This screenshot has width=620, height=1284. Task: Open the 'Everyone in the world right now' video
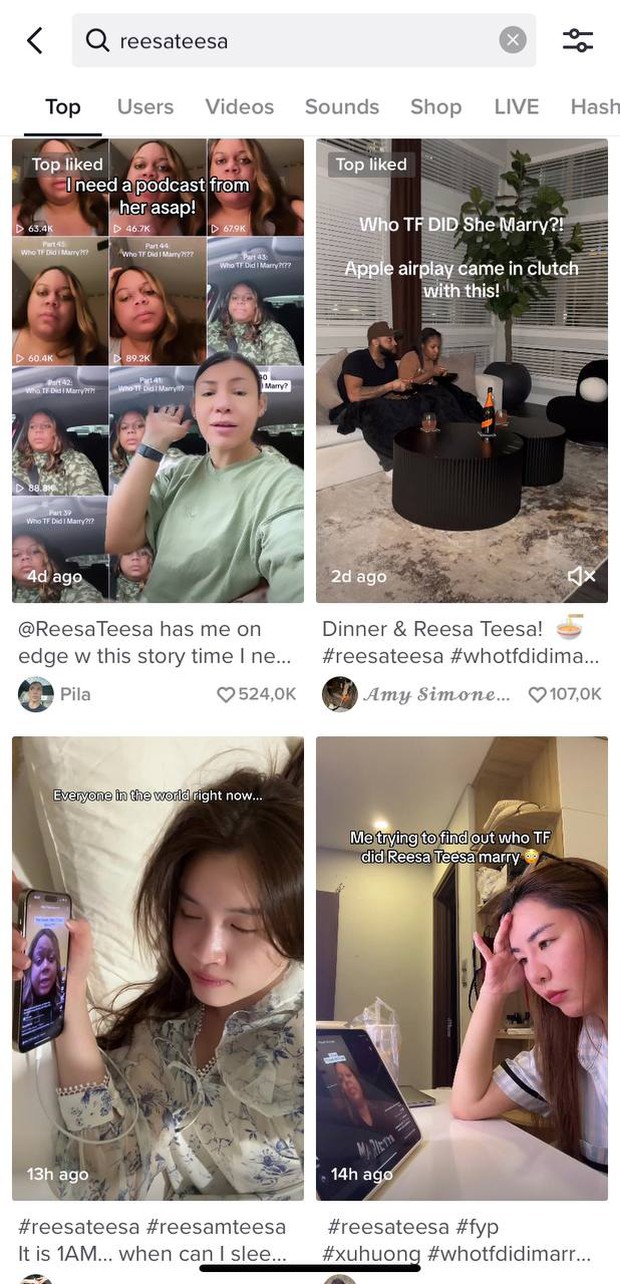[x=158, y=968]
